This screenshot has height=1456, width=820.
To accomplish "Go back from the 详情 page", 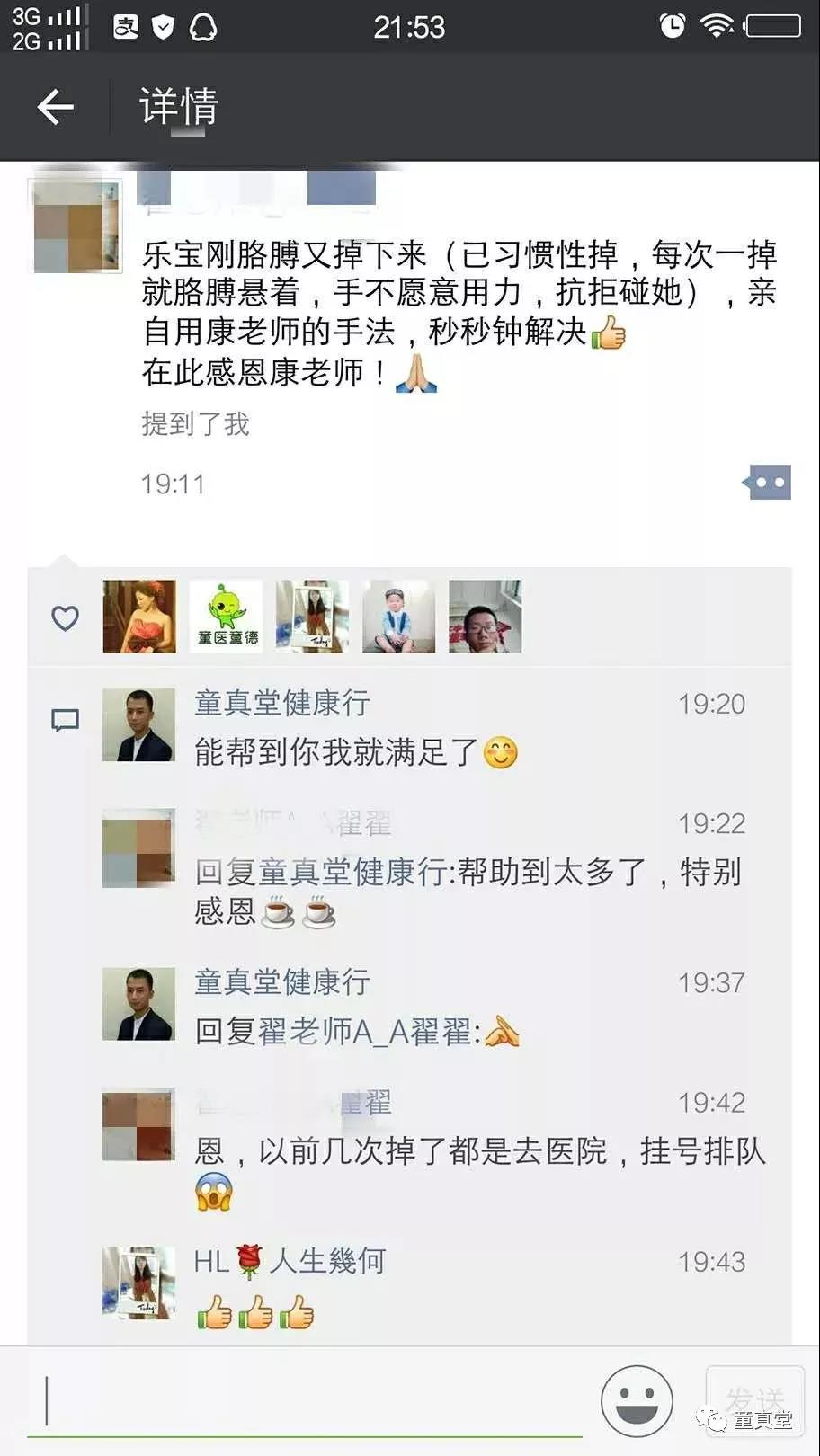I will (x=55, y=107).
